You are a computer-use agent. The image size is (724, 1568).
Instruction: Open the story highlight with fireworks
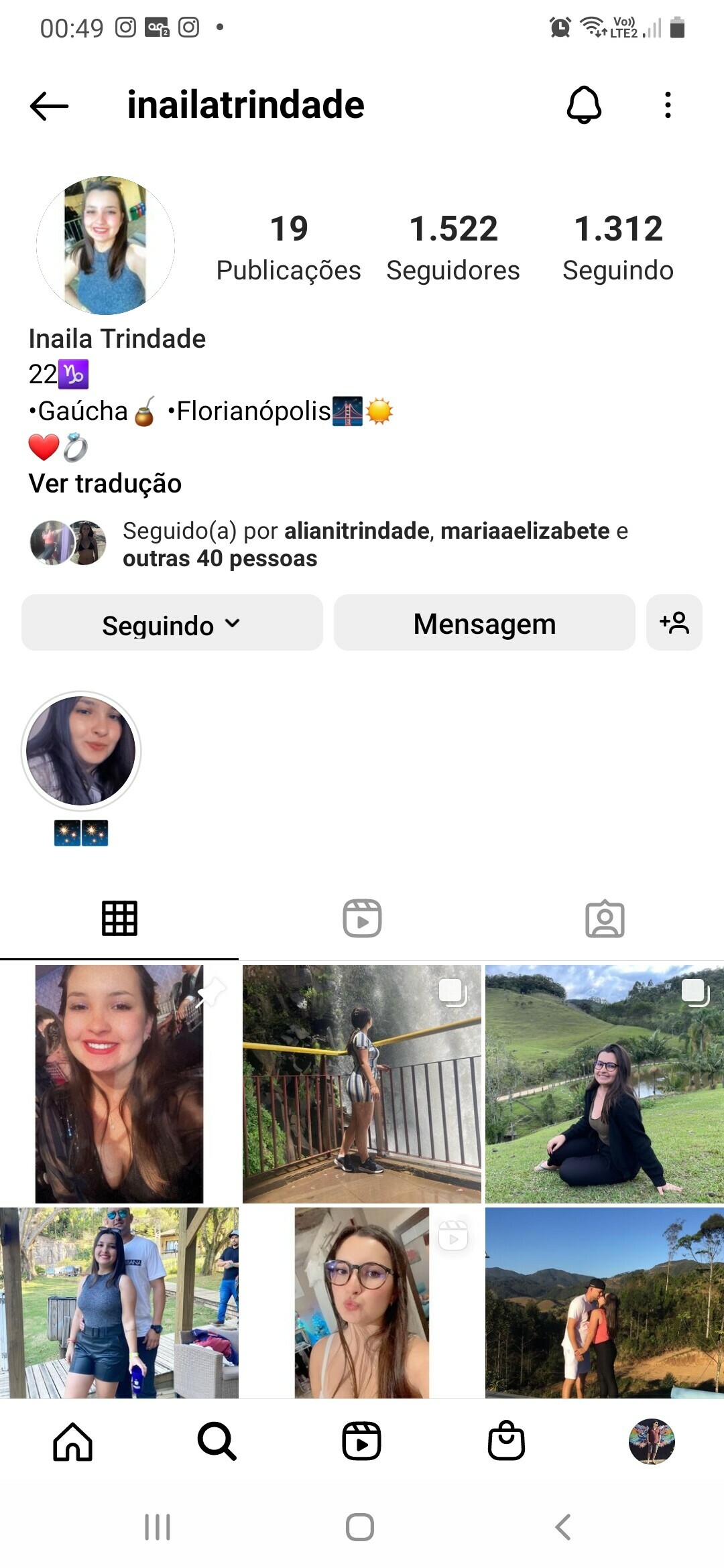pos(81,750)
